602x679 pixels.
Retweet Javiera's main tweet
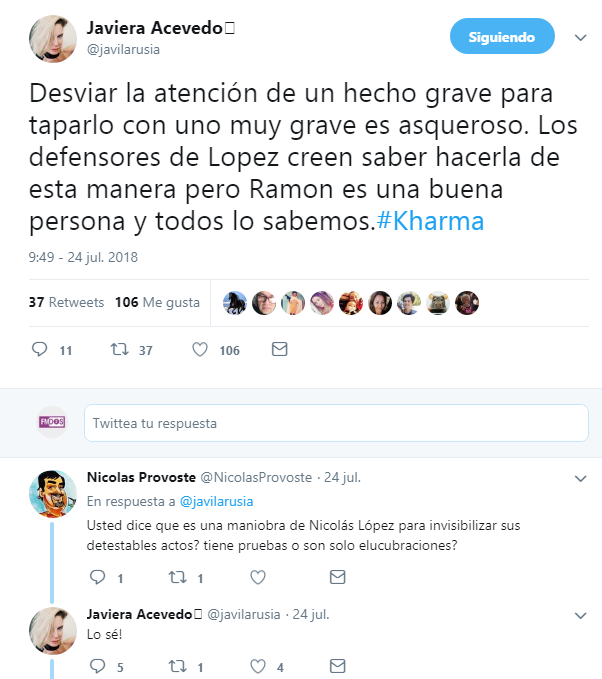(x=119, y=350)
